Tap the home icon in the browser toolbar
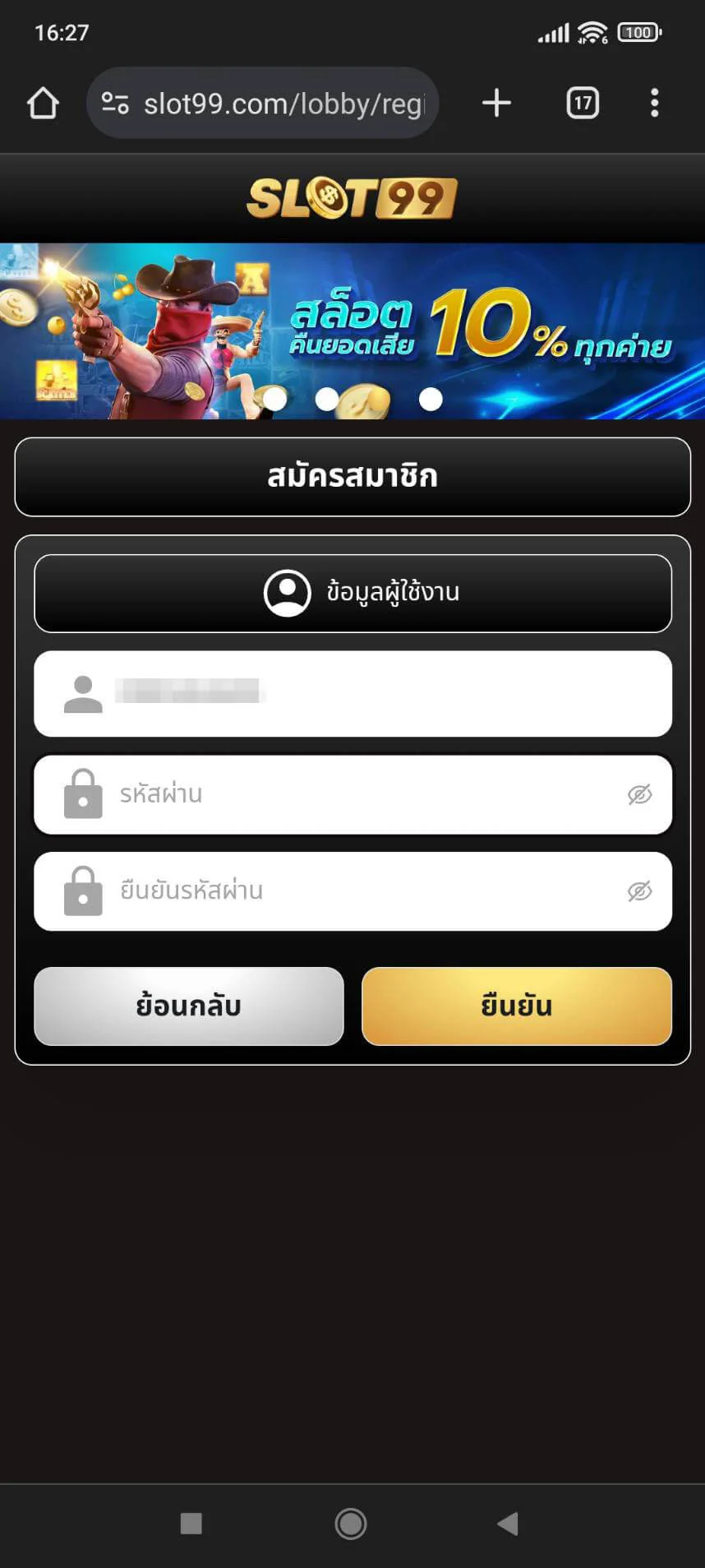The image size is (705, 1568). 43,103
